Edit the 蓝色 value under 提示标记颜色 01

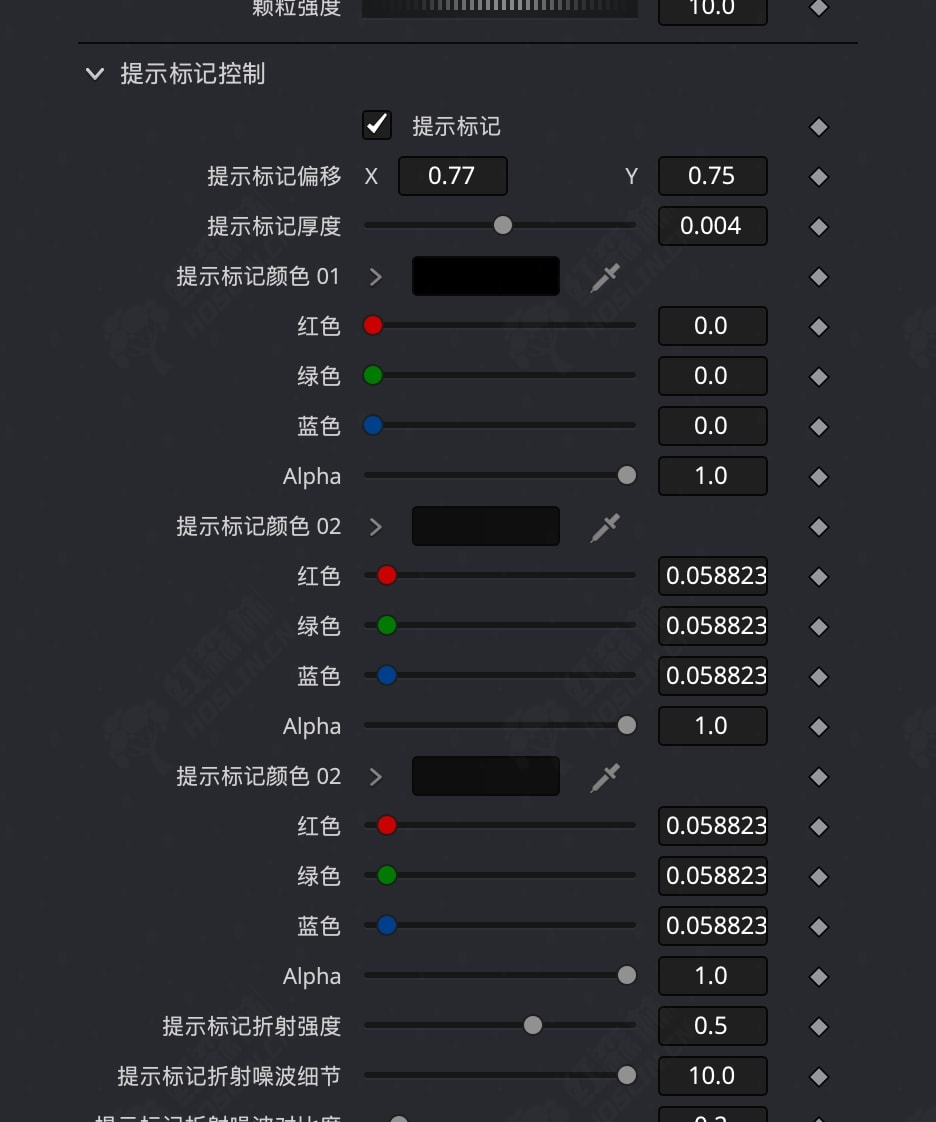click(712, 426)
